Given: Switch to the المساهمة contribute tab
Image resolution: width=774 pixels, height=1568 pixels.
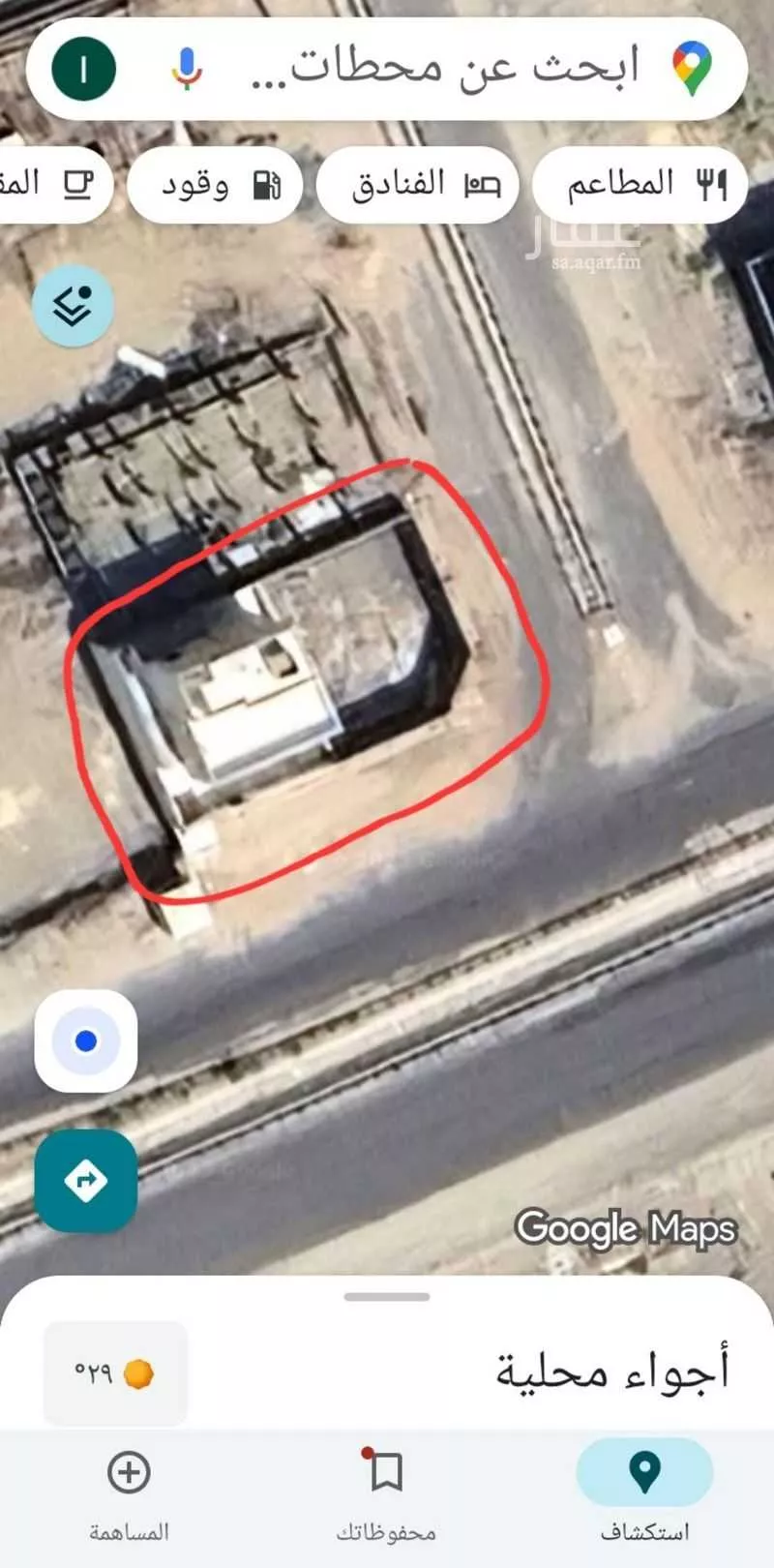Looking at the screenshot, I should [129, 1491].
